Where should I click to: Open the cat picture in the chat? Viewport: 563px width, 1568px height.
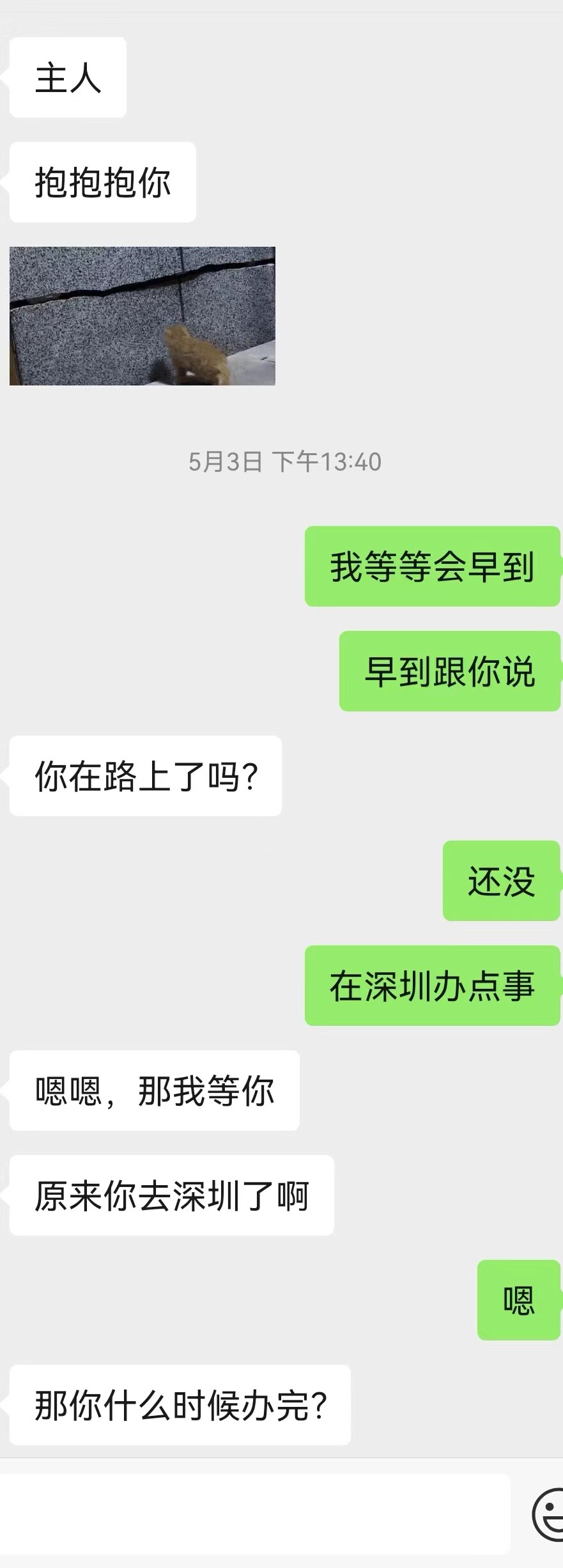click(x=142, y=316)
